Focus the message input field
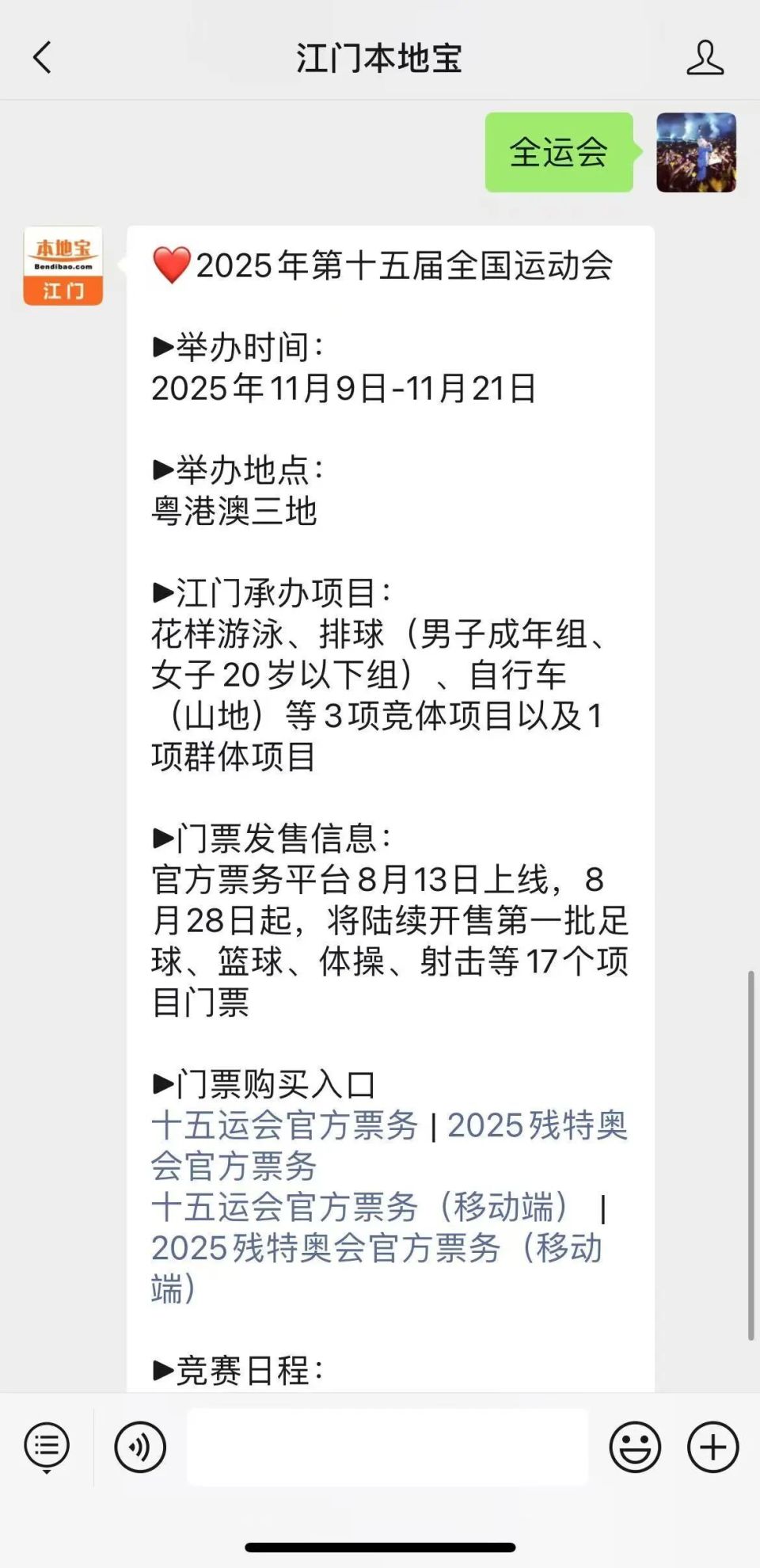 [x=388, y=1447]
